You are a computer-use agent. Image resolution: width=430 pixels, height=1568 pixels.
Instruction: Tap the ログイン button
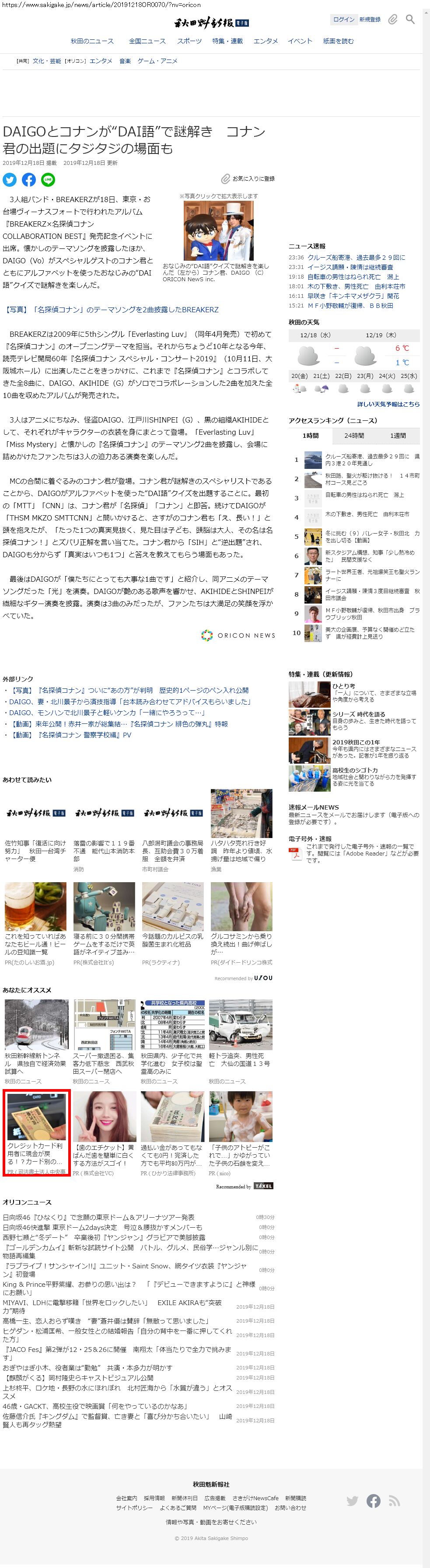coord(343,20)
